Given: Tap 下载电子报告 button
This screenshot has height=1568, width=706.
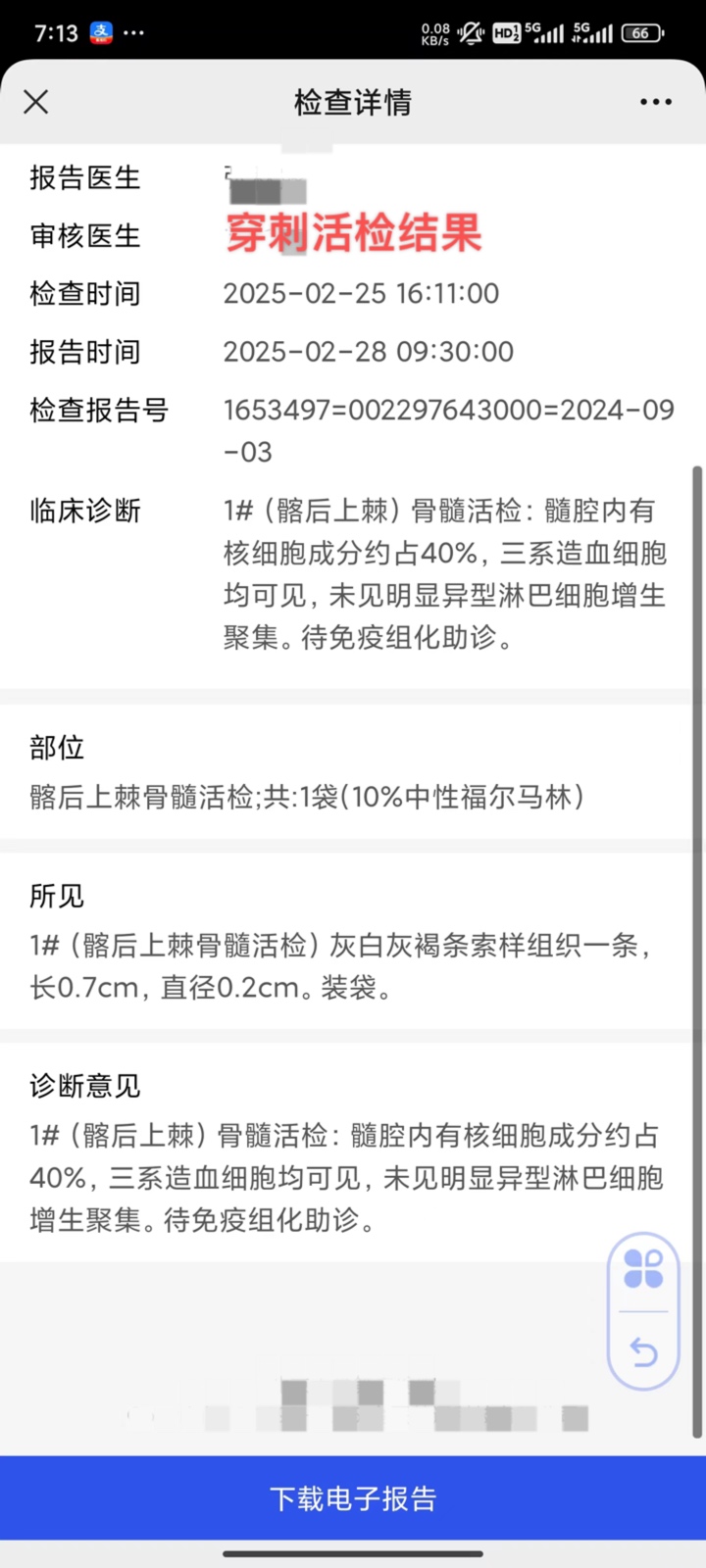Looking at the screenshot, I should point(353,1498).
